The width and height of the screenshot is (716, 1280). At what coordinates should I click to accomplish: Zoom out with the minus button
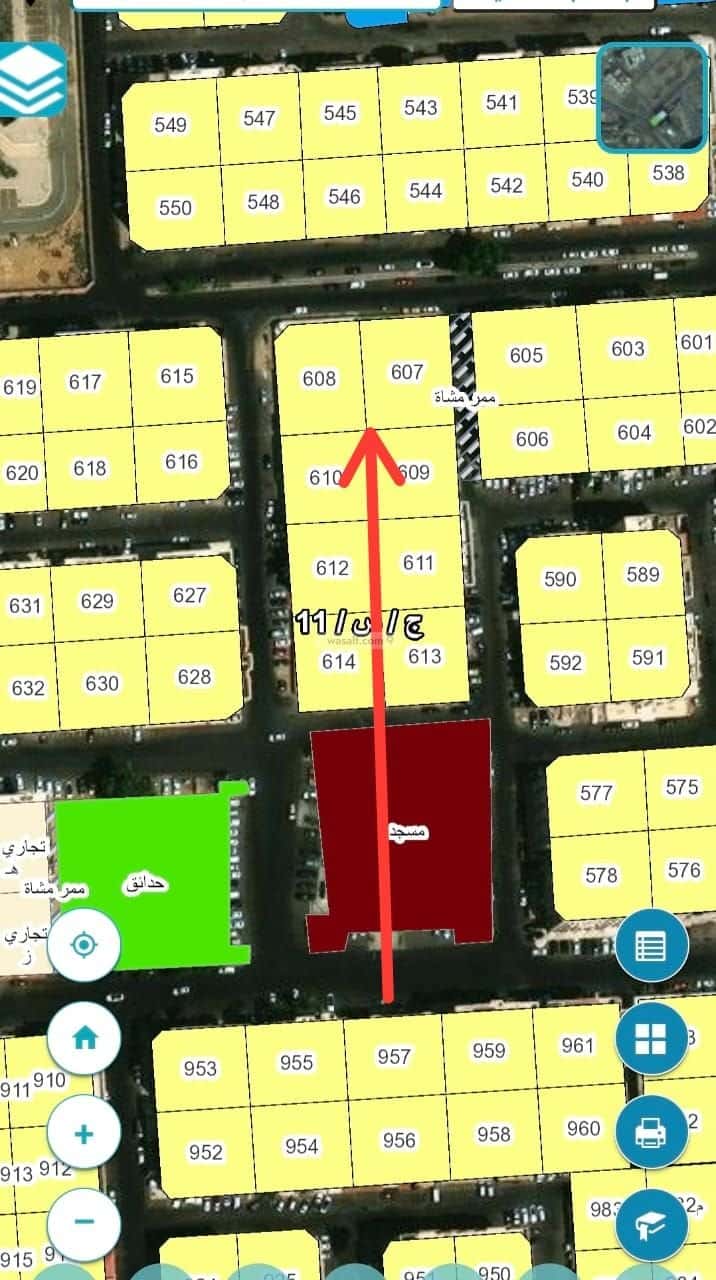pyautogui.click(x=84, y=1222)
